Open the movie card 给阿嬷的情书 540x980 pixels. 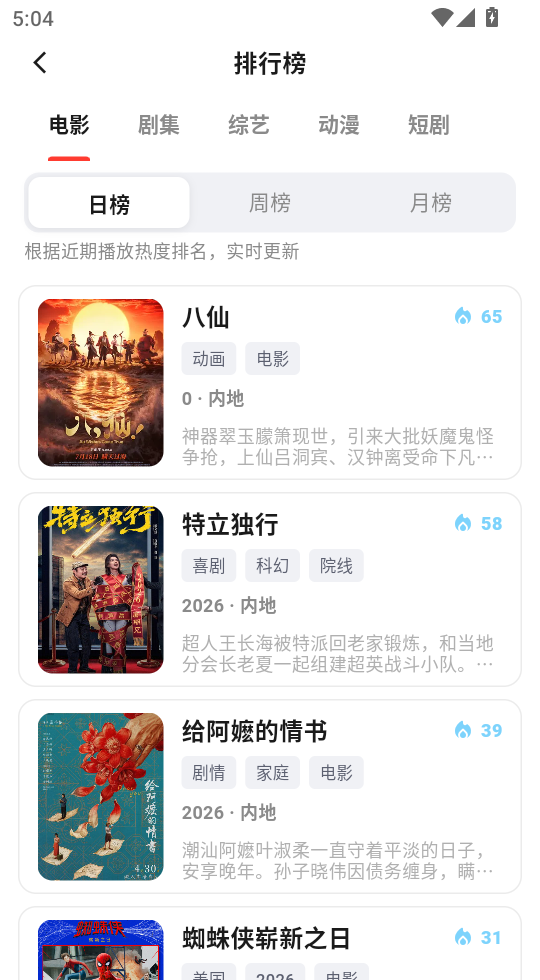coord(270,796)
